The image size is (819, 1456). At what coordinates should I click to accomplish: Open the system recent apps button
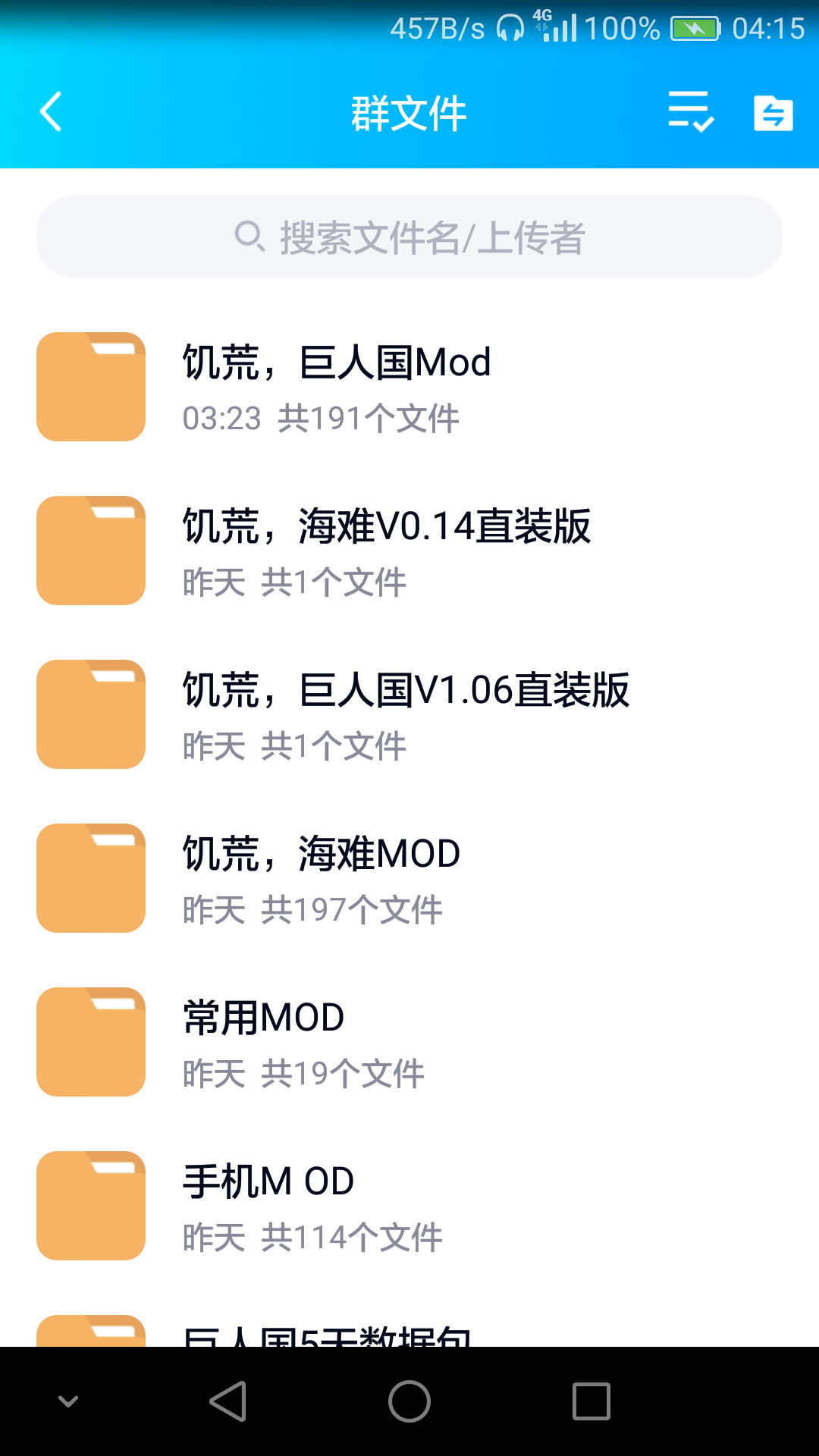click(591, 1401)
